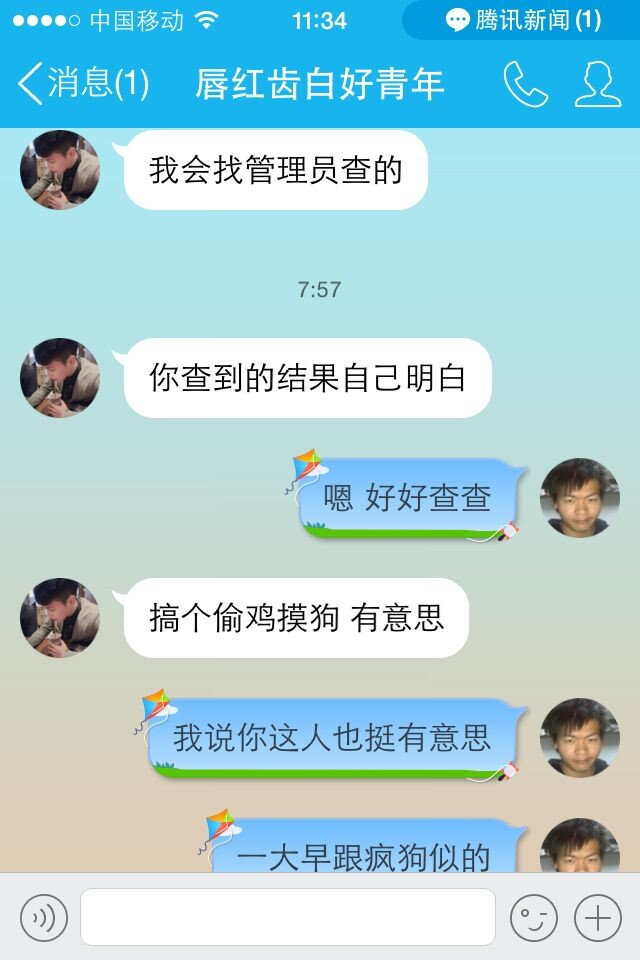Go back to the 消息 message list
Screen dimensions: 640x960
[82, 84]
